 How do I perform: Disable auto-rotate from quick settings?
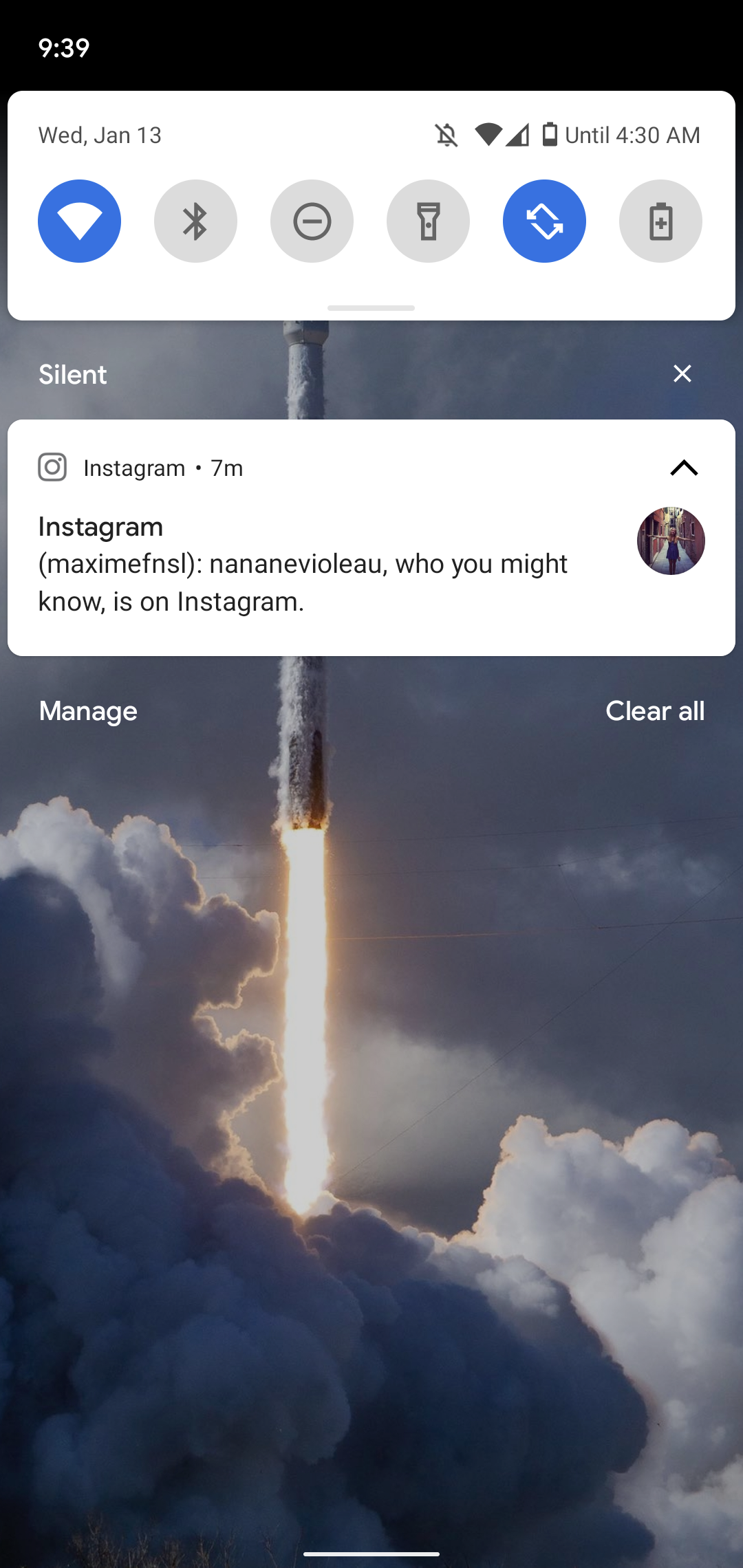tap(544, 221)
